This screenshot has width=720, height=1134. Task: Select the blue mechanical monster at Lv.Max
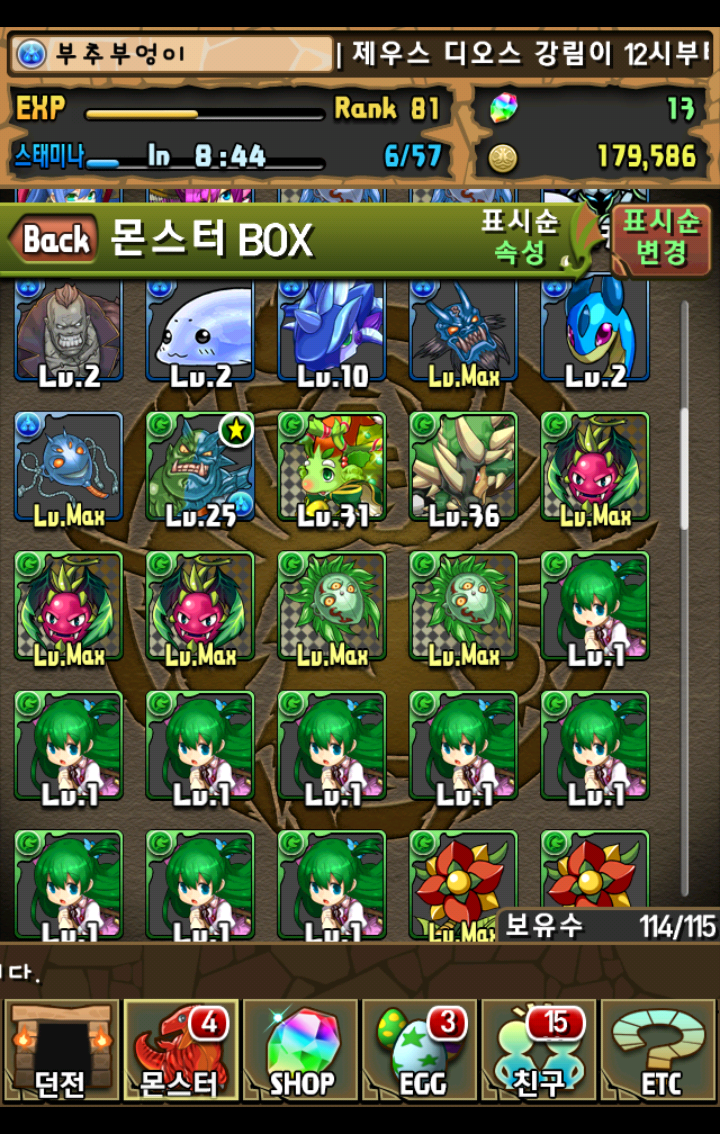pos(68,468)
